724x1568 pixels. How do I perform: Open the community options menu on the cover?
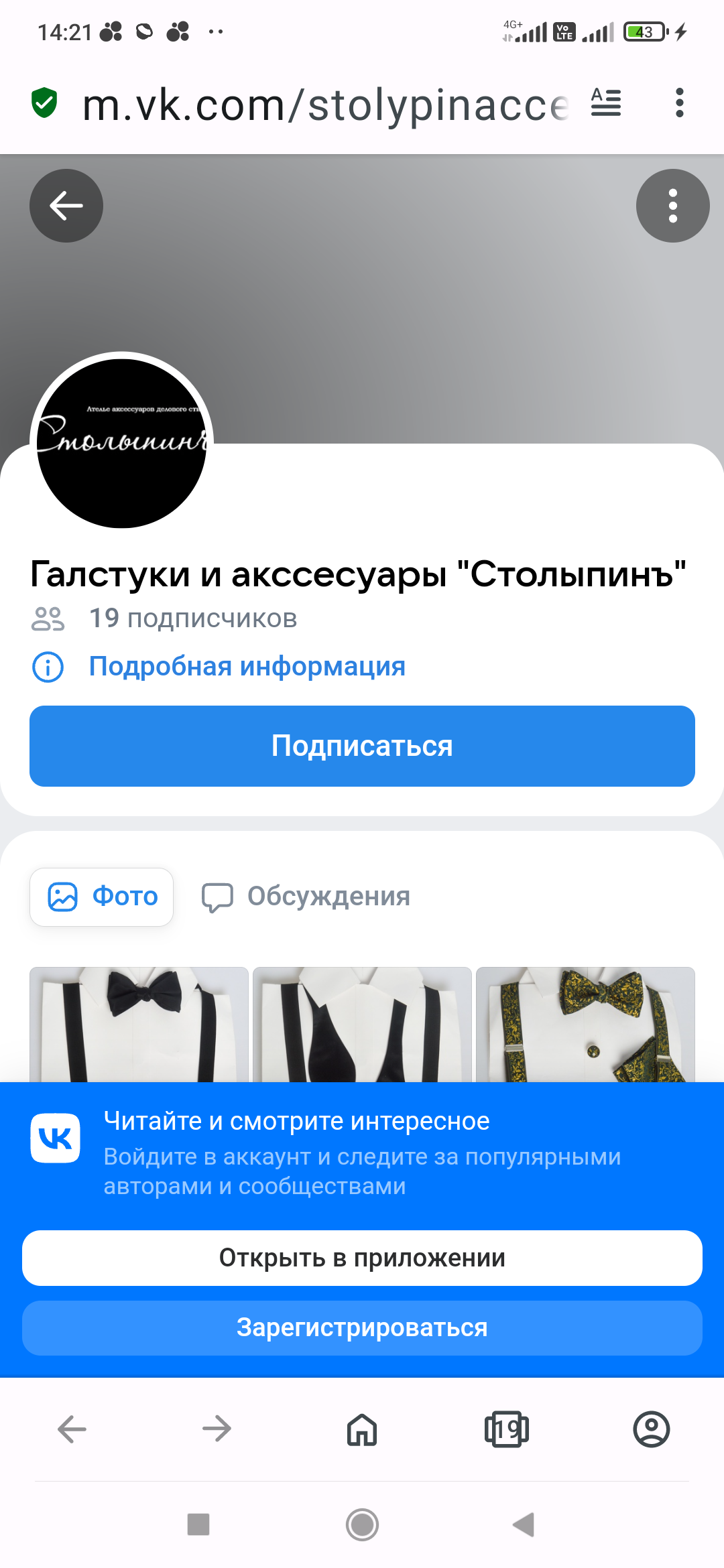(x=672, y=206)
